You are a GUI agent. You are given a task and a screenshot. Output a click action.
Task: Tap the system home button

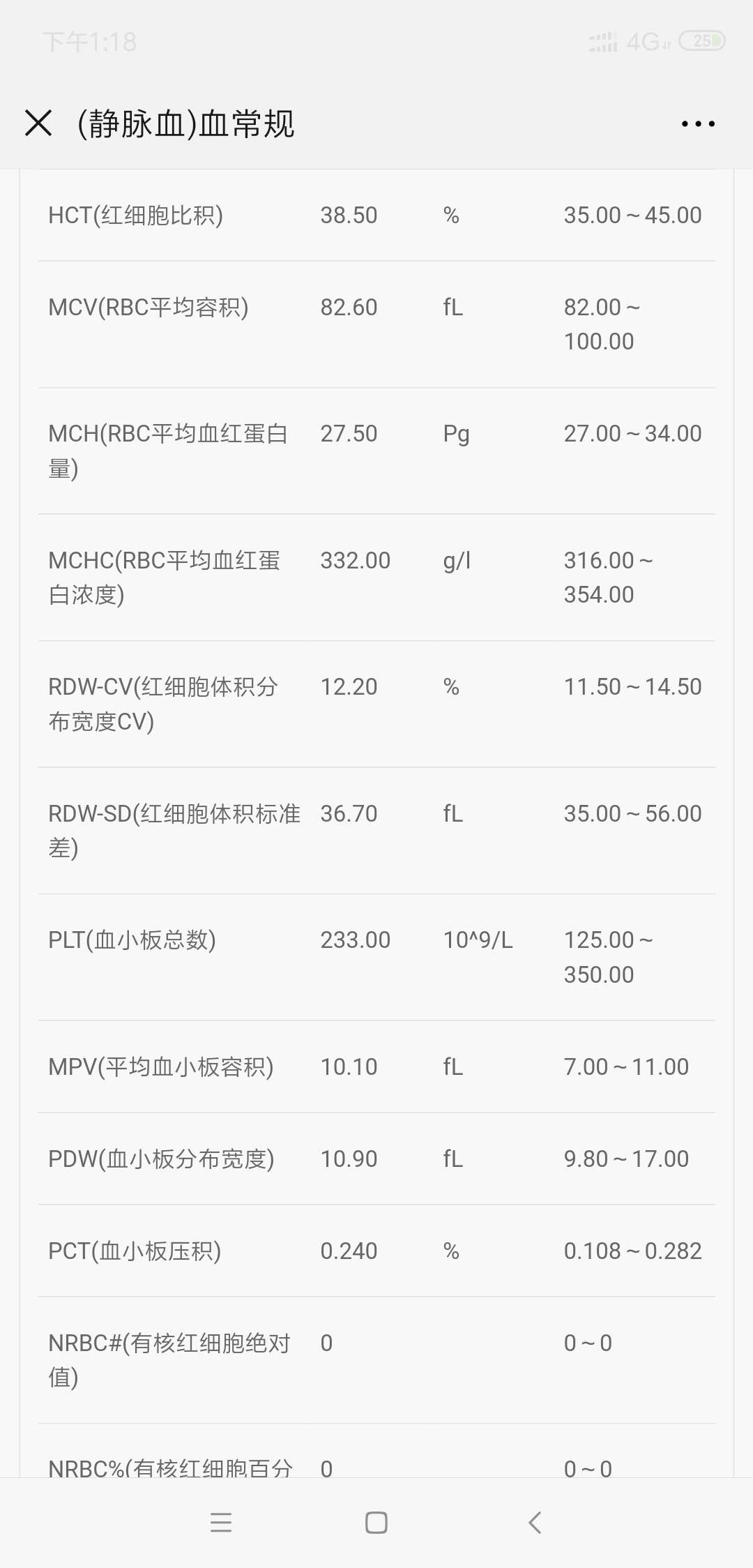point(376,1522)
